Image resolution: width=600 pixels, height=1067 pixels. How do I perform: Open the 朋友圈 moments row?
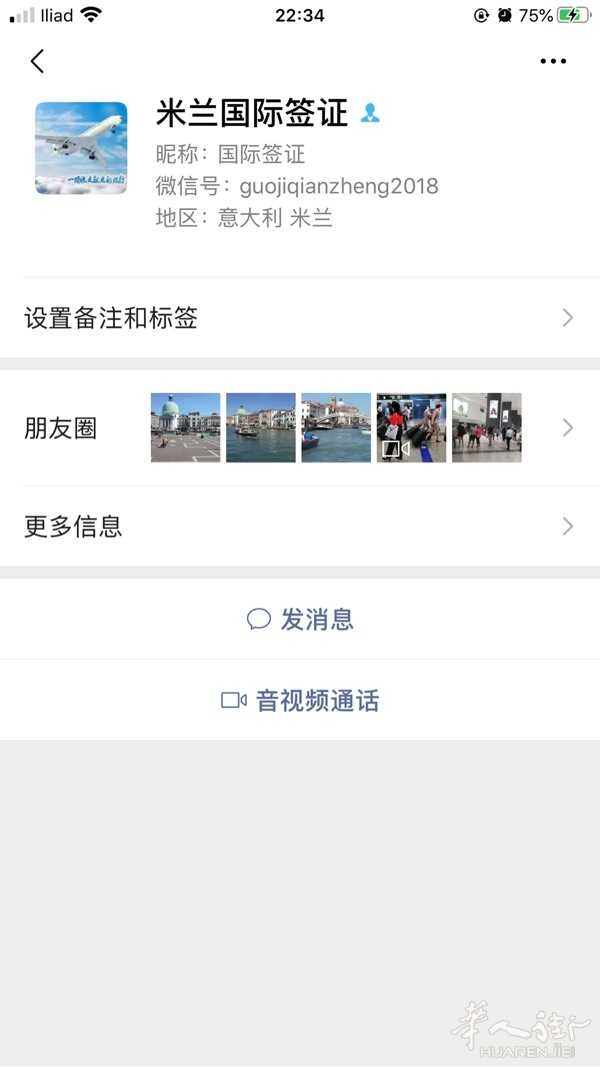[300, 428]
